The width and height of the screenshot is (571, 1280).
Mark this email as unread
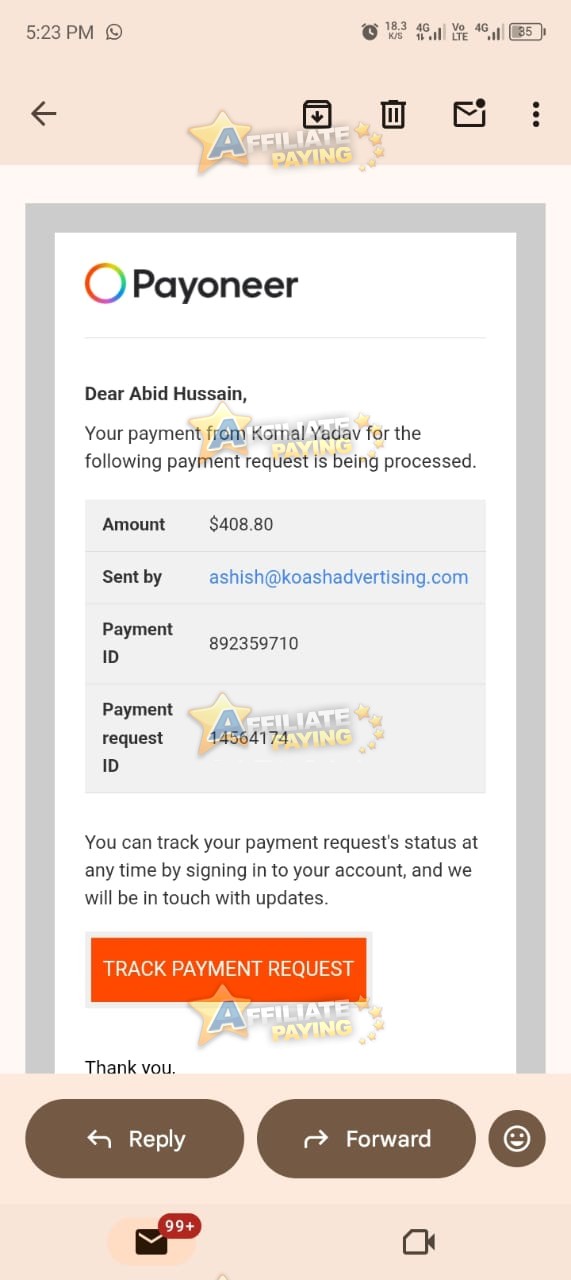tap(469, 114)
